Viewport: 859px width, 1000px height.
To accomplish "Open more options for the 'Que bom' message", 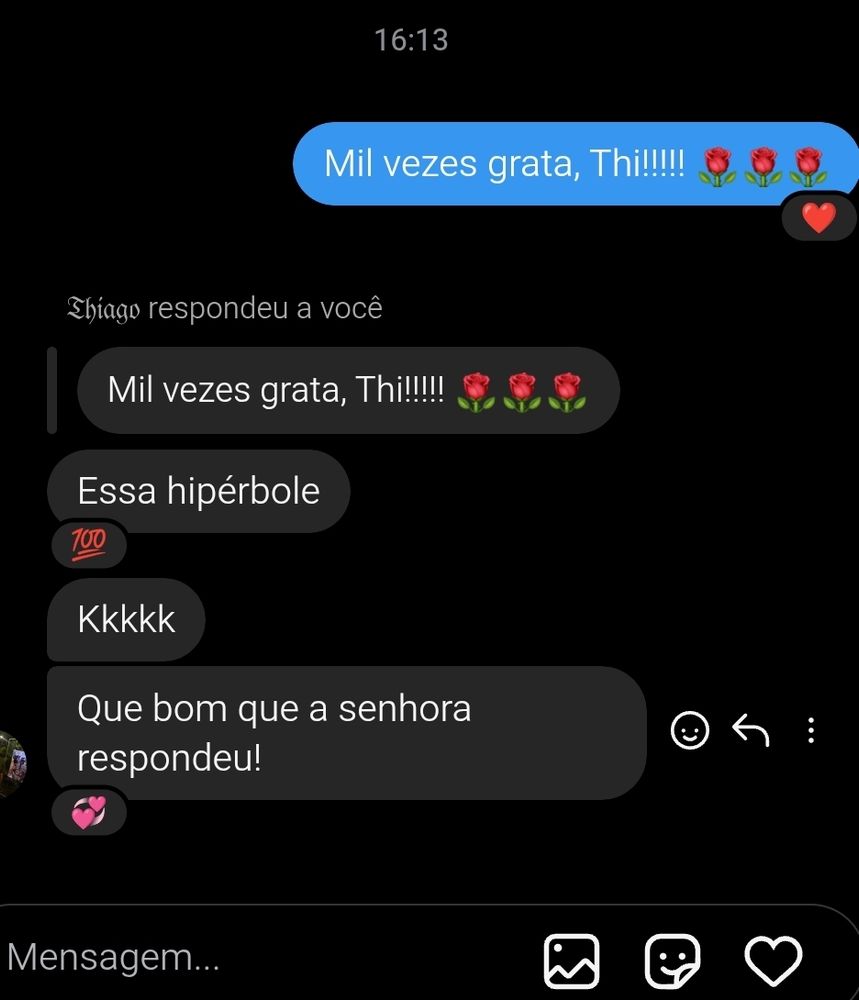I will pos(811,731).
